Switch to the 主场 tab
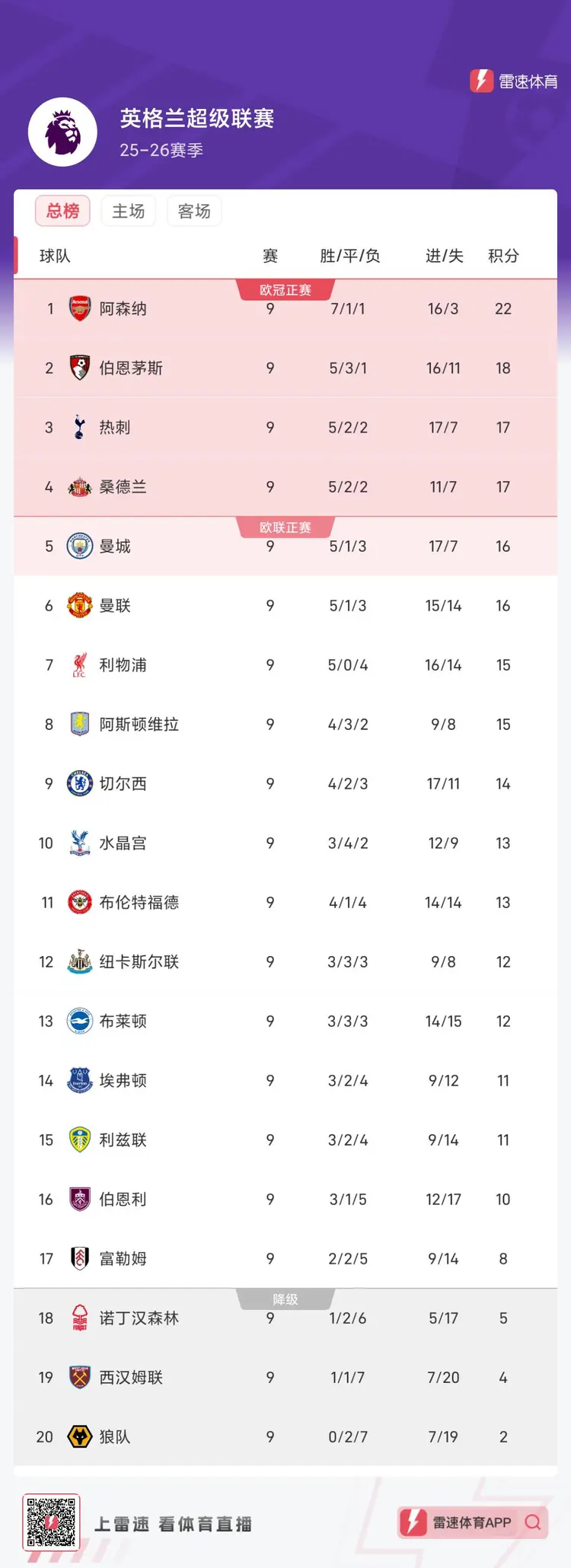The image size is (571, 1568). pyautogui.click(x=128, y=211)
